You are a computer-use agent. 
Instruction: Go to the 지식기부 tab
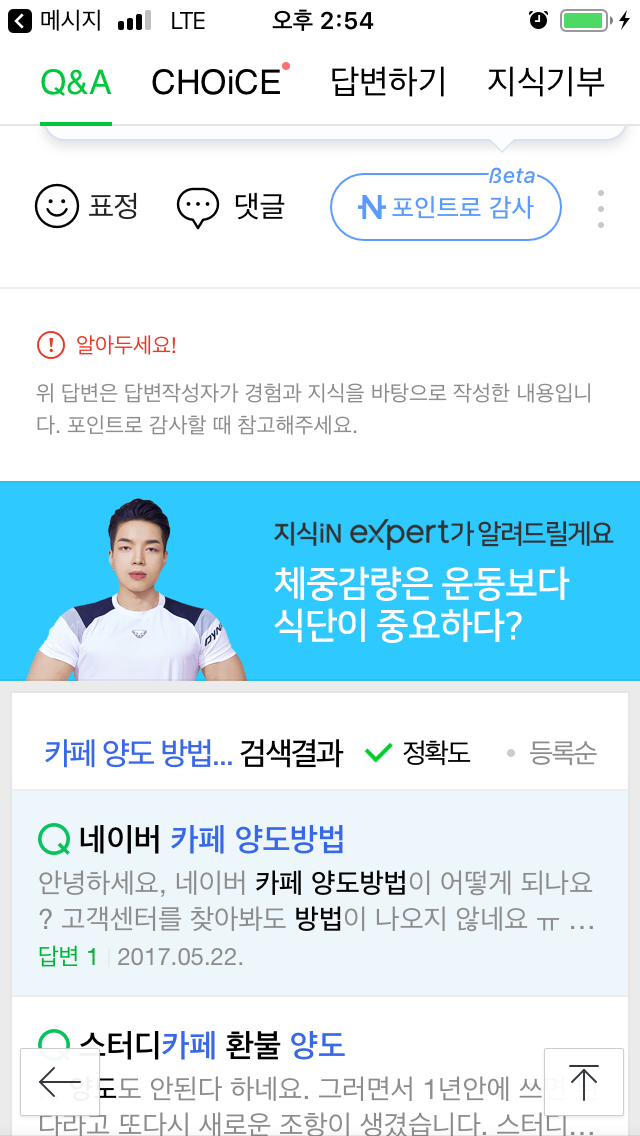coord(546,83)
